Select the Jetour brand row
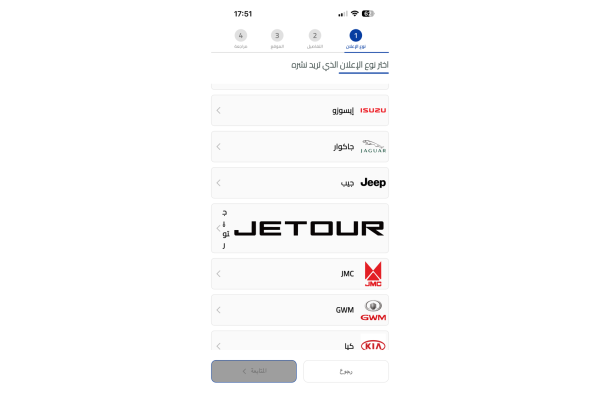The image size is (600, 400). (300, 228)
